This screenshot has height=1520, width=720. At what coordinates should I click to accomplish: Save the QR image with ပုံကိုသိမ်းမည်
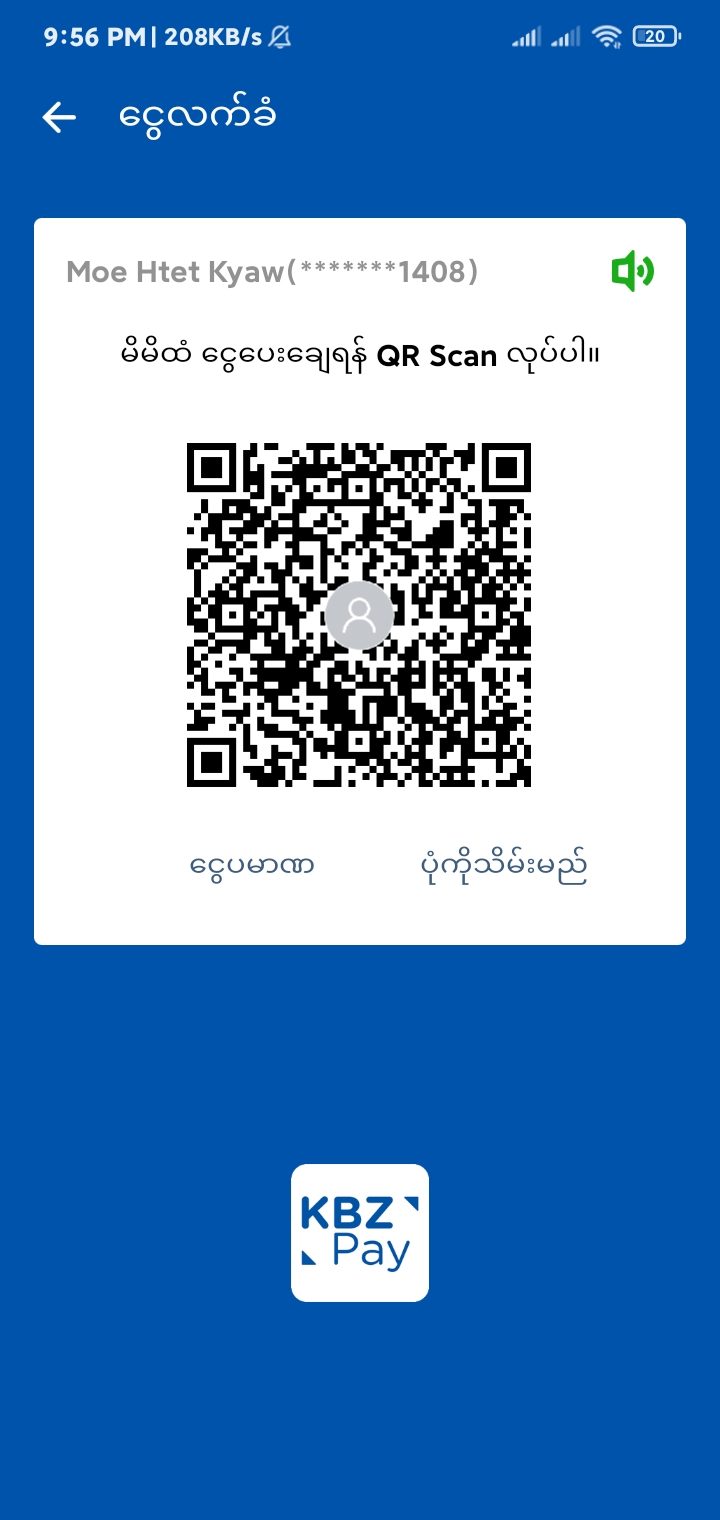(x=503, y=866)
